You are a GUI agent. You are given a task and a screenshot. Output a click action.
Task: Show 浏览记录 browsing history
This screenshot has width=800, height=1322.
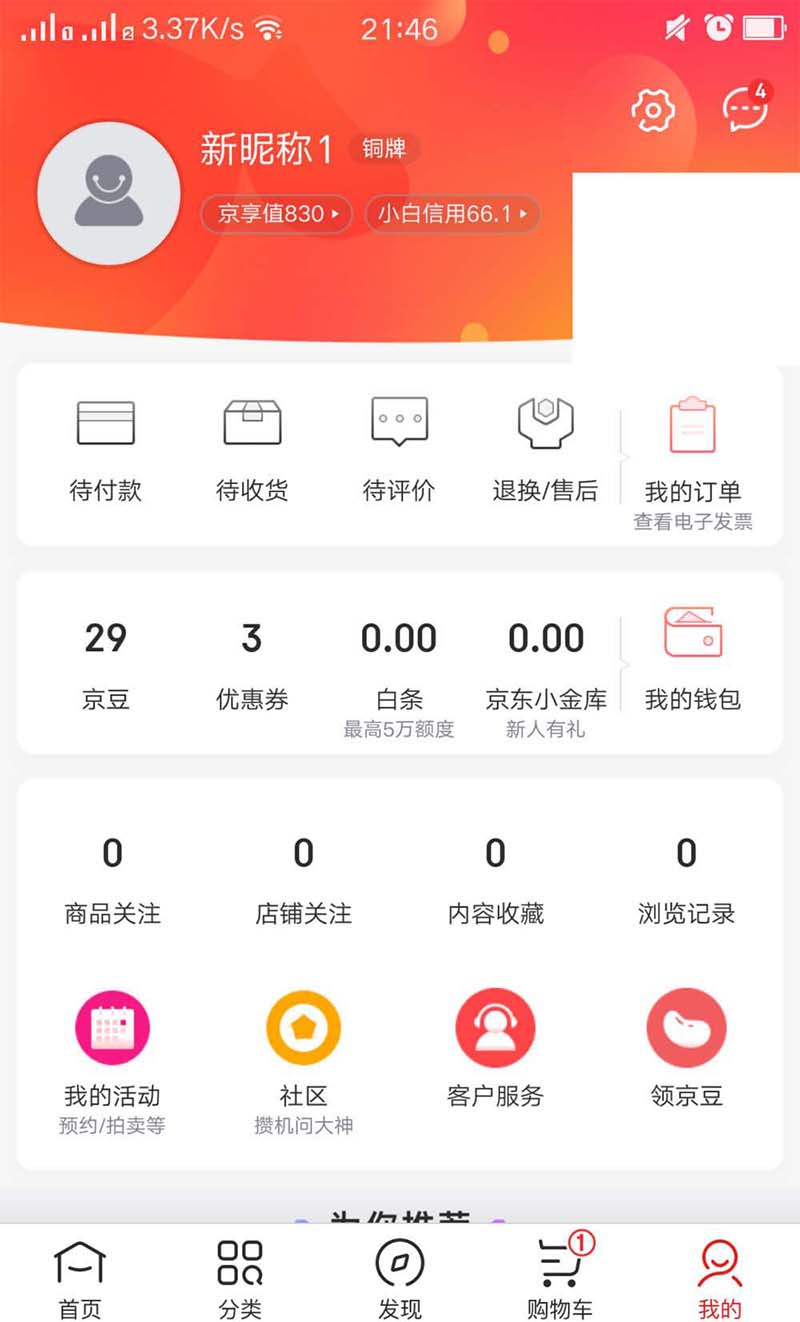point(686,880)
